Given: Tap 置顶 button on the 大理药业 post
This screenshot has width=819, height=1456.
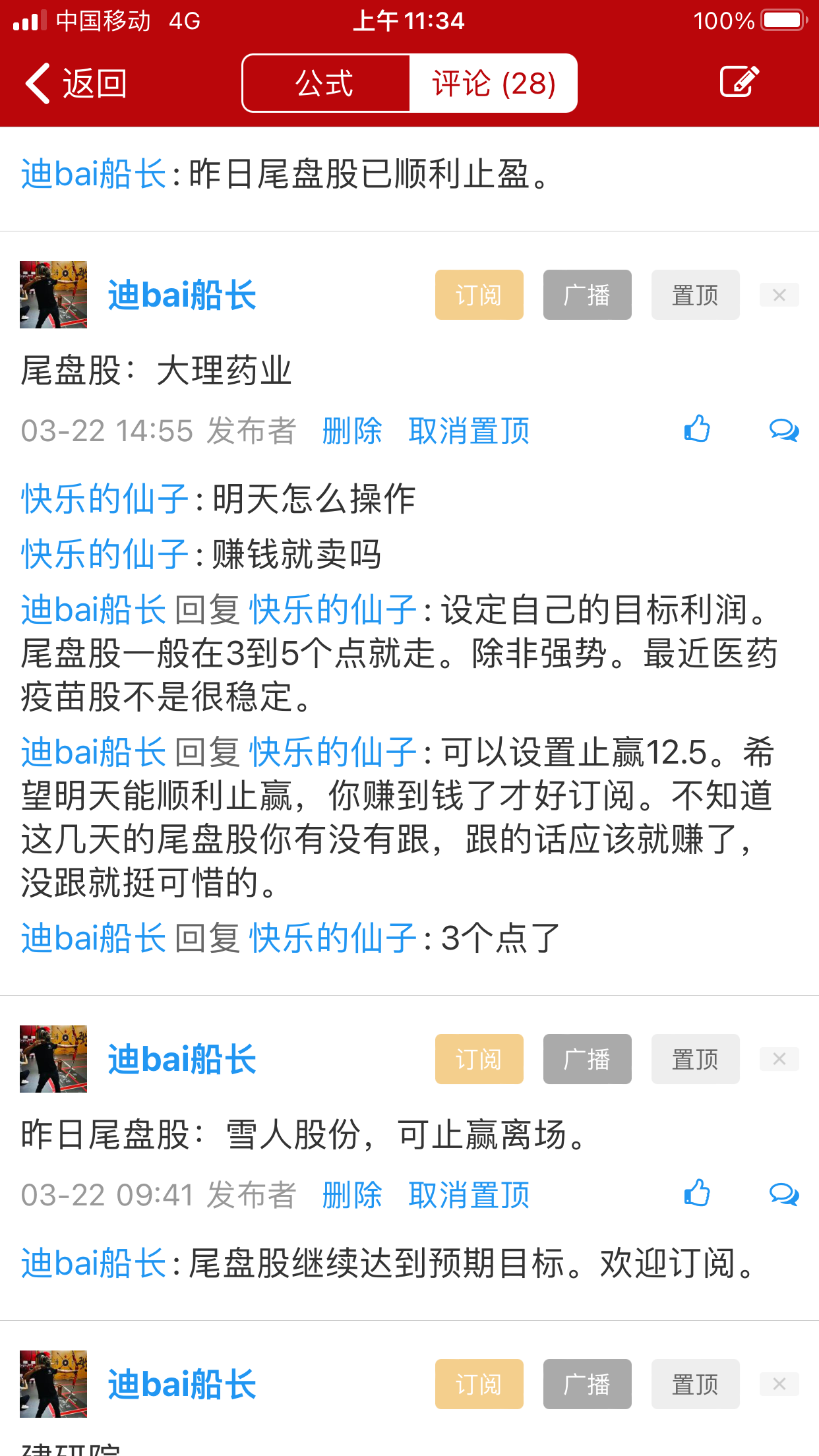Looking at the screenshot, I should [x=695, y=295].
